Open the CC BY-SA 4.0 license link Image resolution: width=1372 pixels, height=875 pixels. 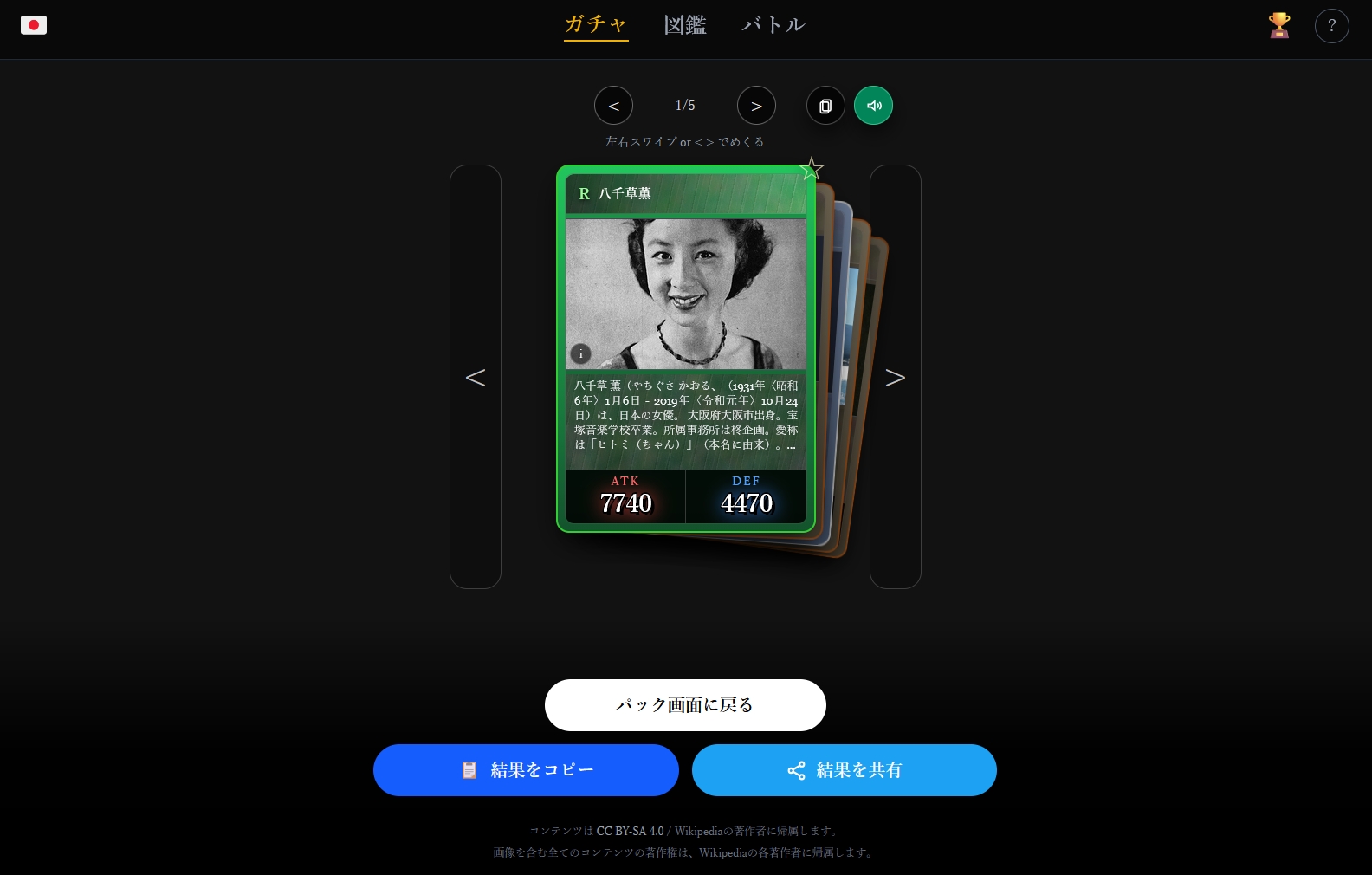(x=630, y=831)
